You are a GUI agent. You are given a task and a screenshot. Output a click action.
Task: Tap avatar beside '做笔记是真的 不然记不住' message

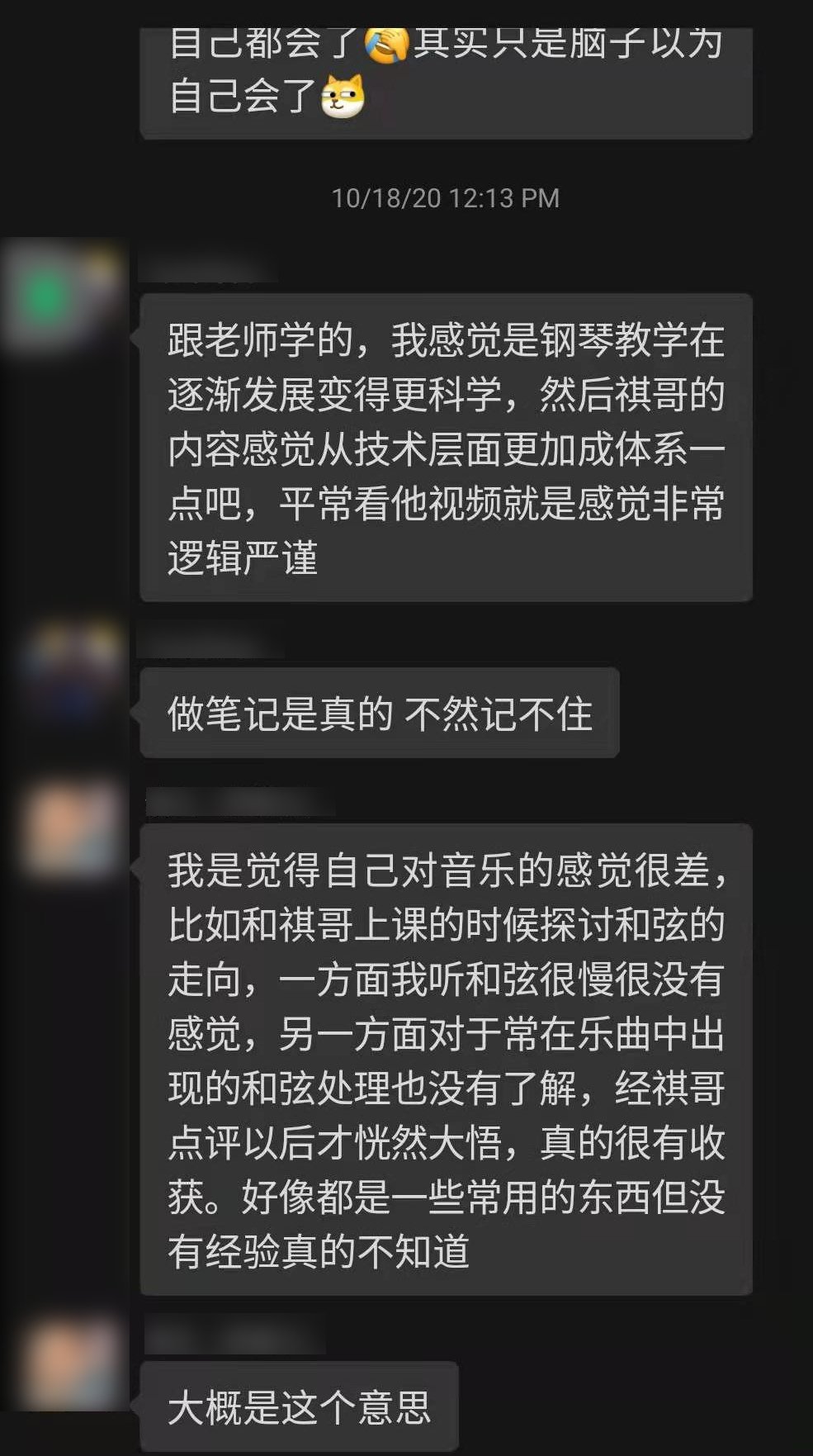[x=70, y=671]
